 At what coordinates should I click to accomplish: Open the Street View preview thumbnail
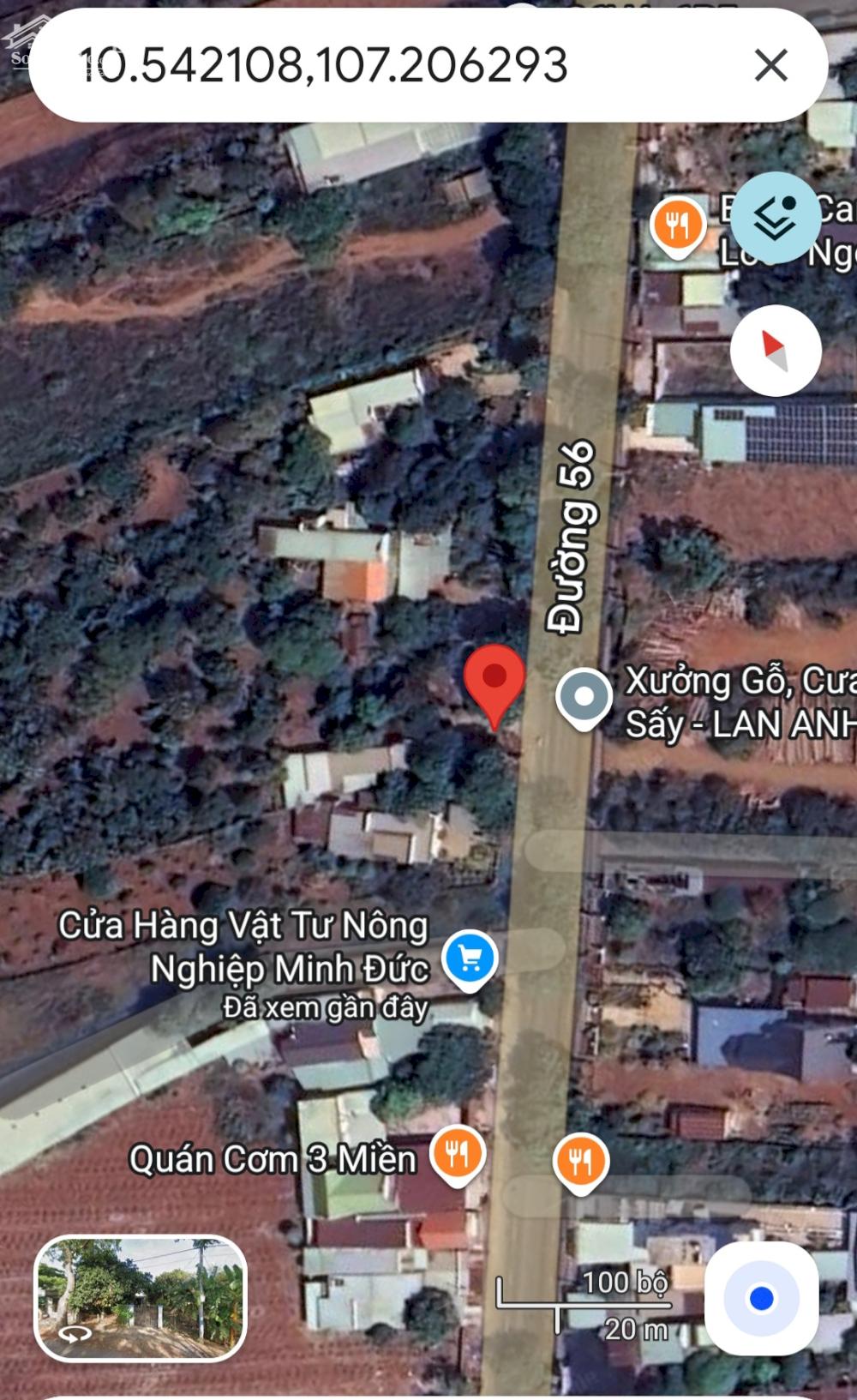(141, 1298)
